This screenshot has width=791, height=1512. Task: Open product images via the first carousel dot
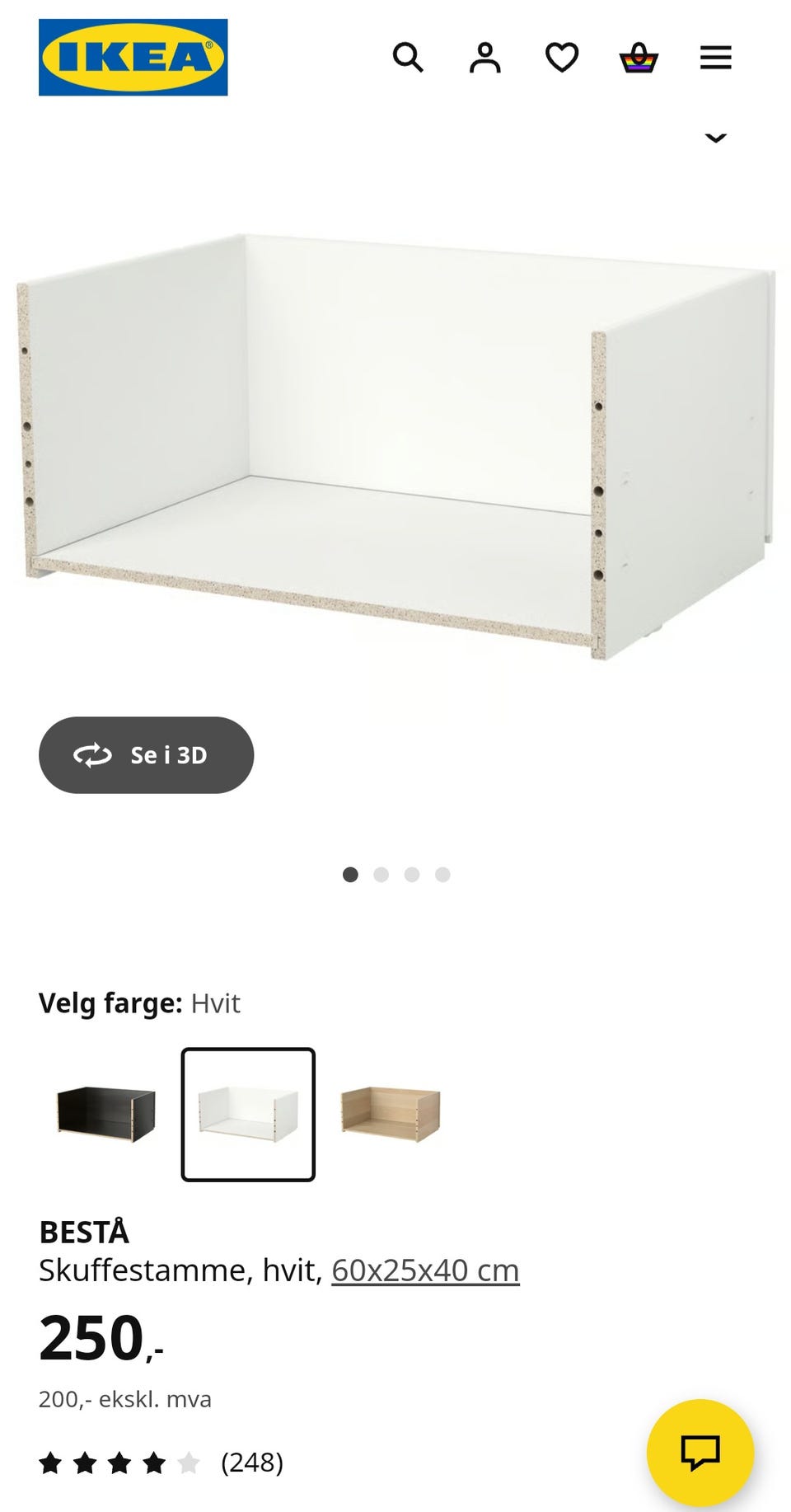click(x=349, y=875)
